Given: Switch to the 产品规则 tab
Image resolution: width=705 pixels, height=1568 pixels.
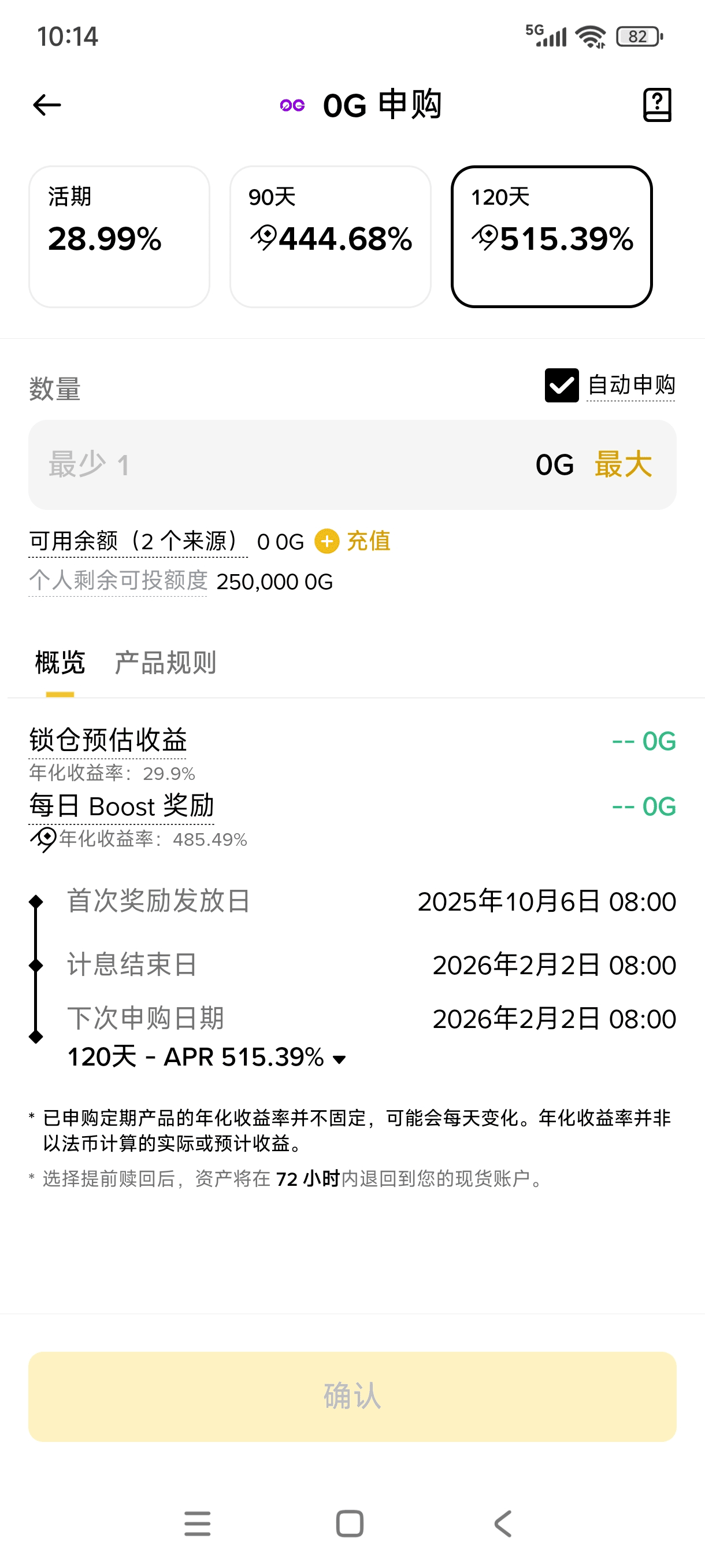Looking at the screenshot, I should point(165,663).
